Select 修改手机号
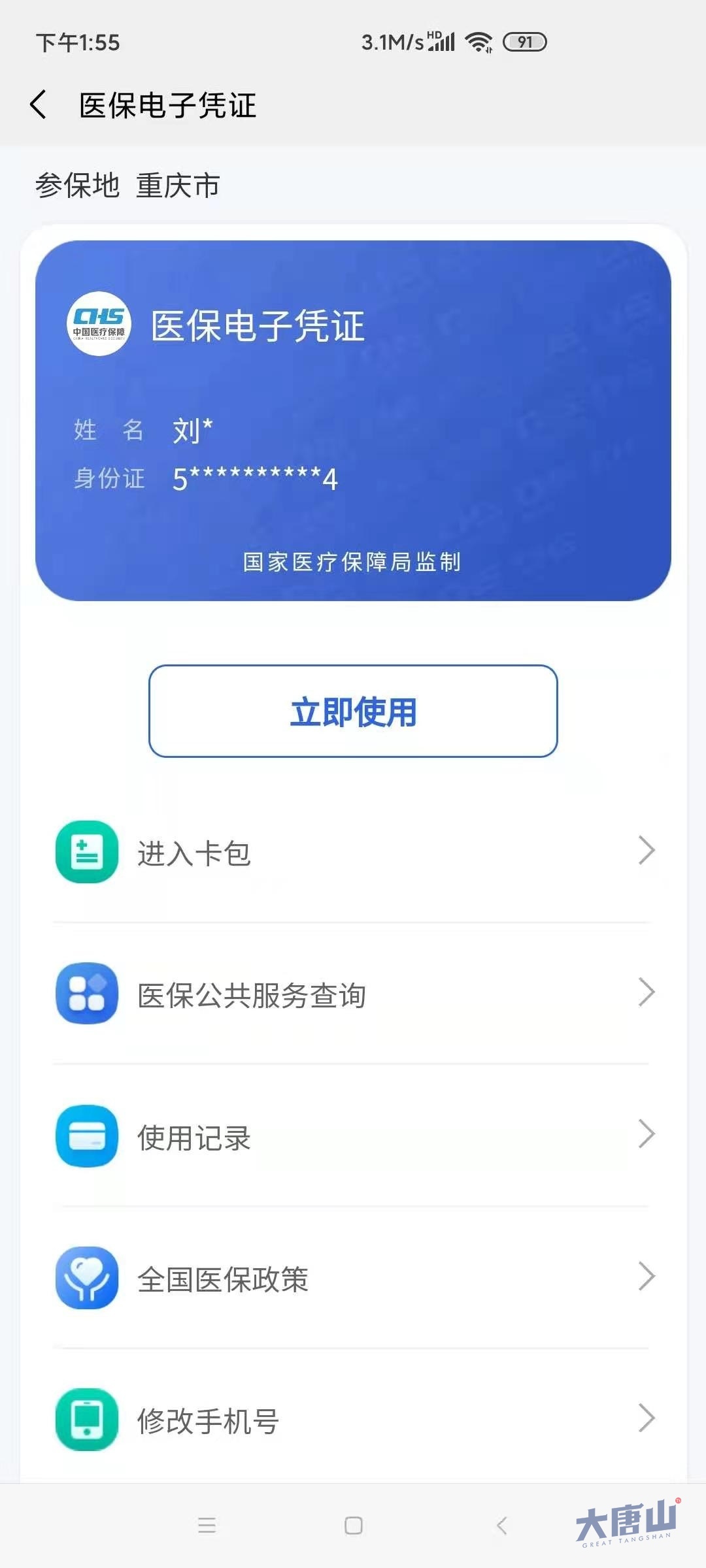 [x=353, y=1419]
